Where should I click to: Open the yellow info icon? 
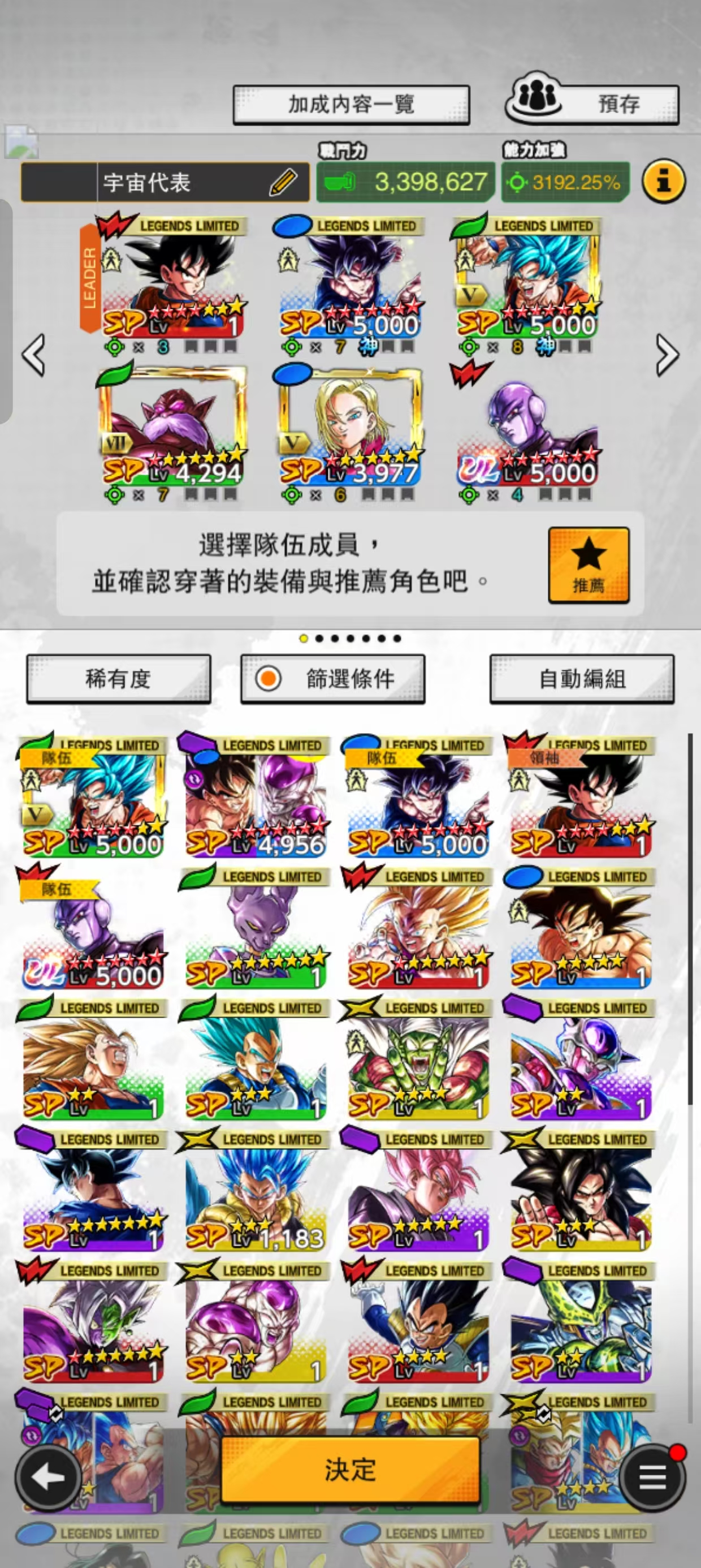pyautogui.click(x=663, y=182)
